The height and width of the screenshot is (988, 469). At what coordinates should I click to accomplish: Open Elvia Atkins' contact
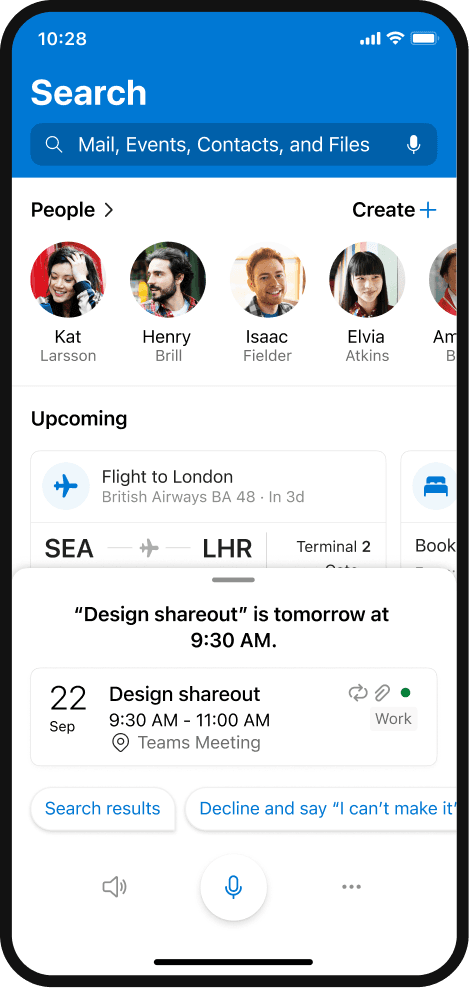point(367,302)
